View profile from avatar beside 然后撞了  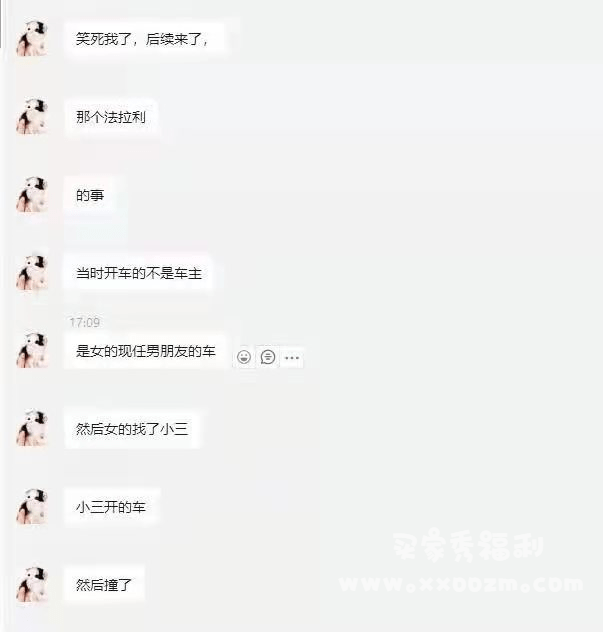(33, 584)
